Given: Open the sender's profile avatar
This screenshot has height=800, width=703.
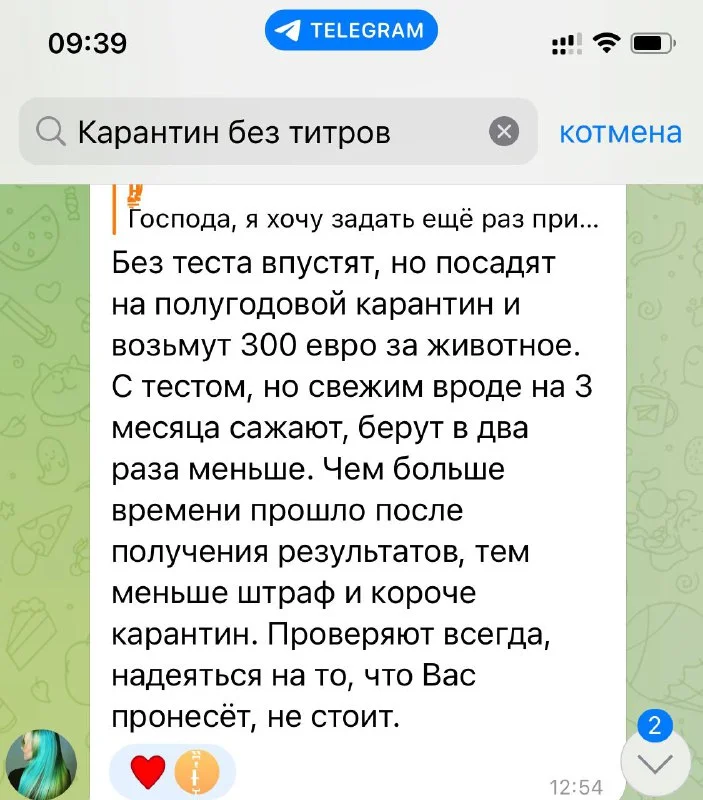Looking at the screenshot, I should coord(41,764).
